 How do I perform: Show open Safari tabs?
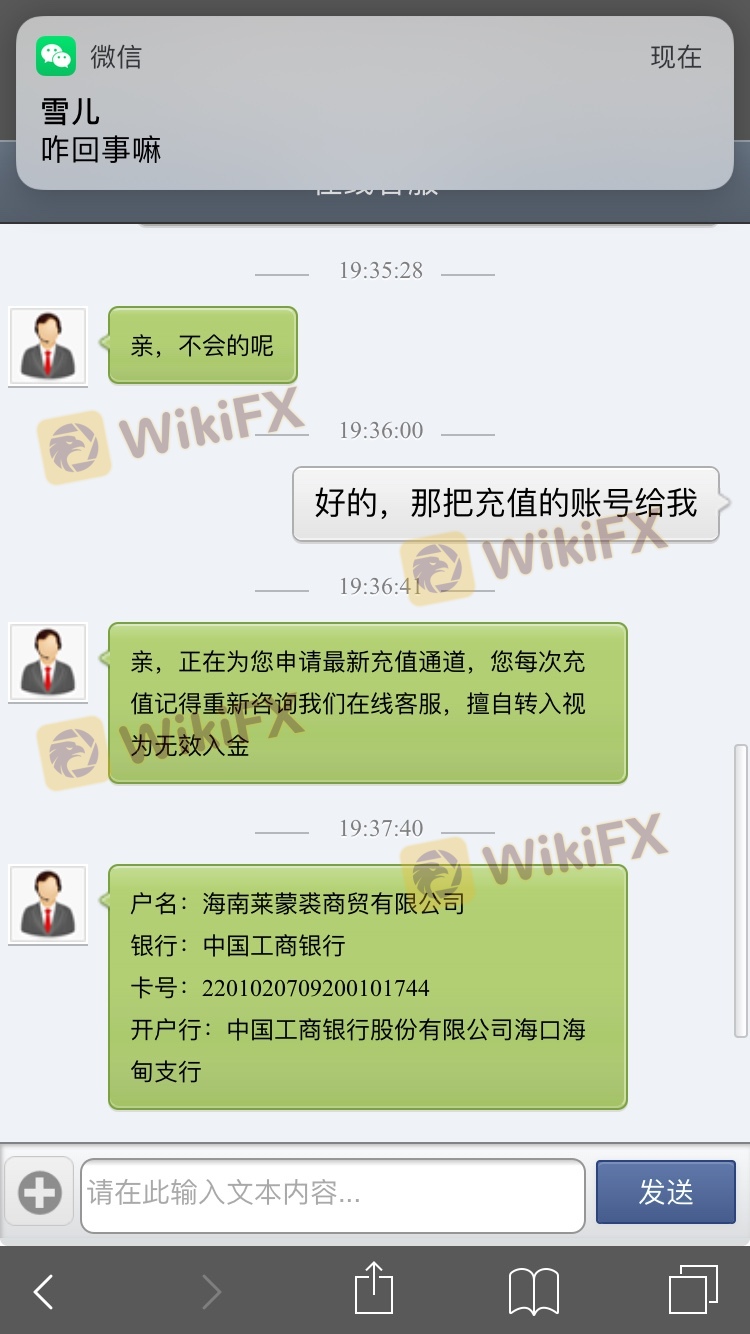pyautogui.click(x=692, y=1290)
